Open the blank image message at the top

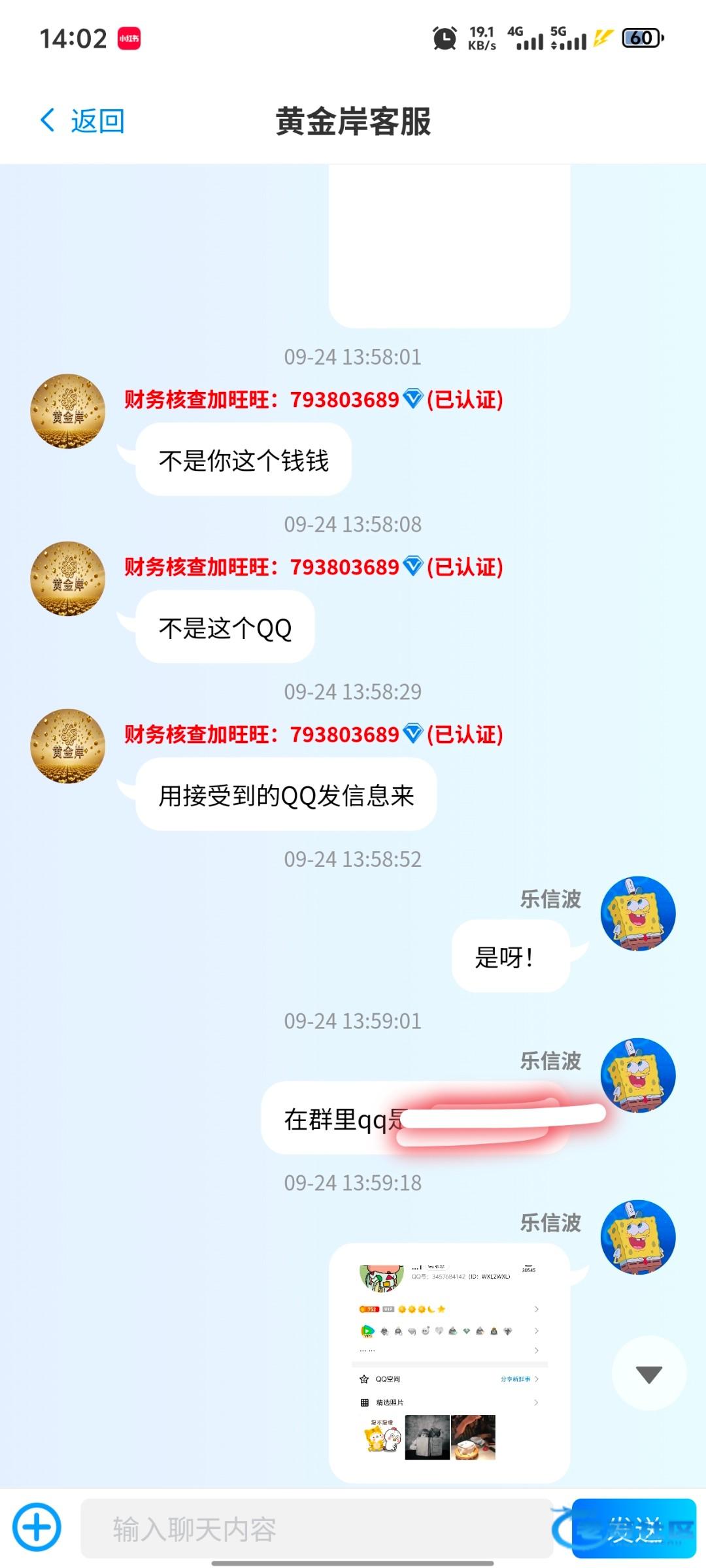click(x=449, y=245)
